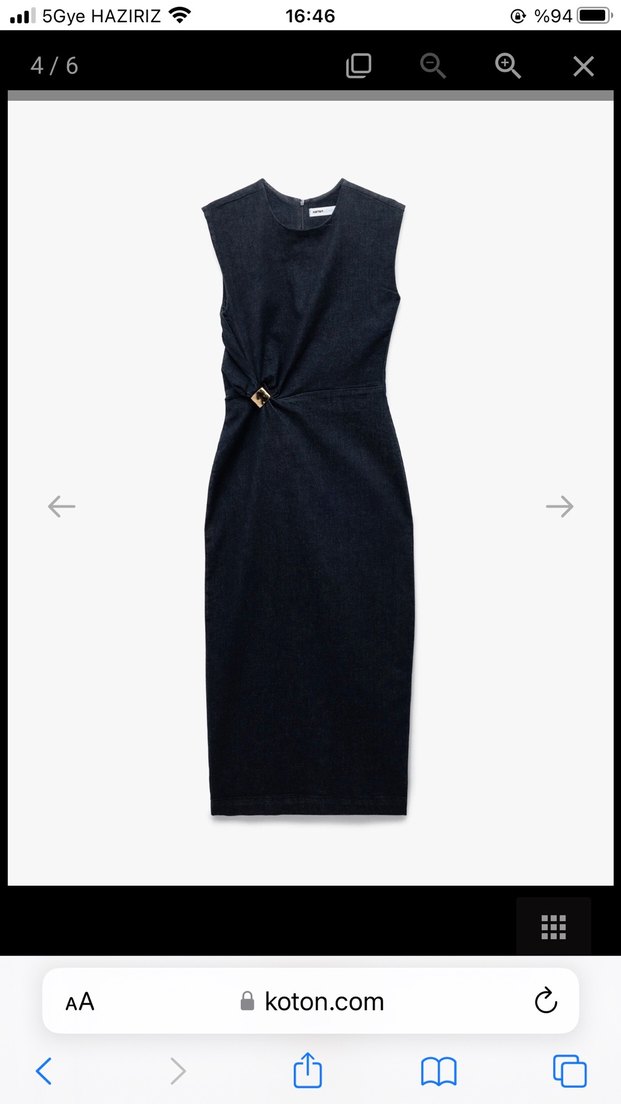Toggle fullscreen view of the gallery

coord(358,66)
